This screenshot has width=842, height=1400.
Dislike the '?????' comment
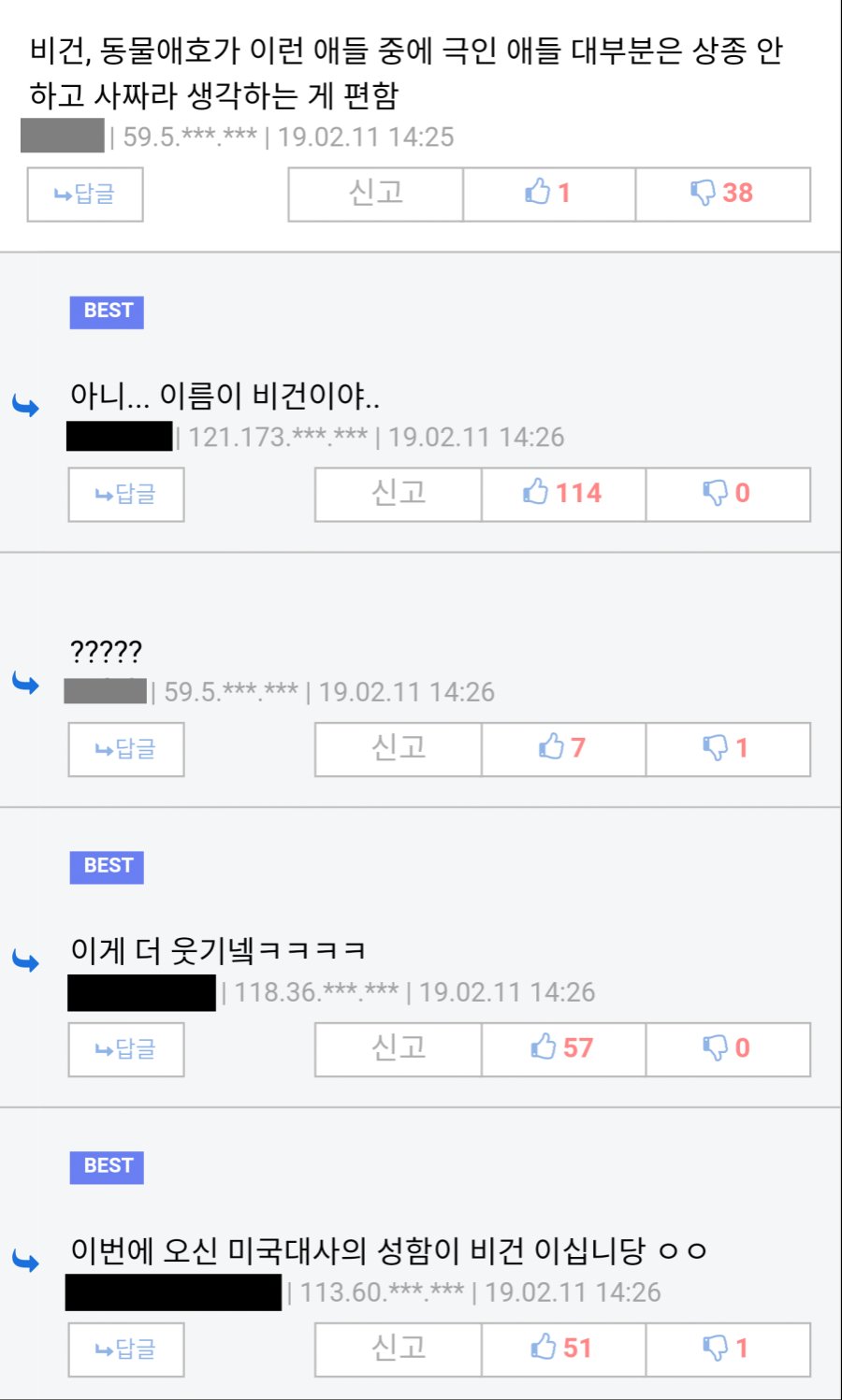click(728, 749)
